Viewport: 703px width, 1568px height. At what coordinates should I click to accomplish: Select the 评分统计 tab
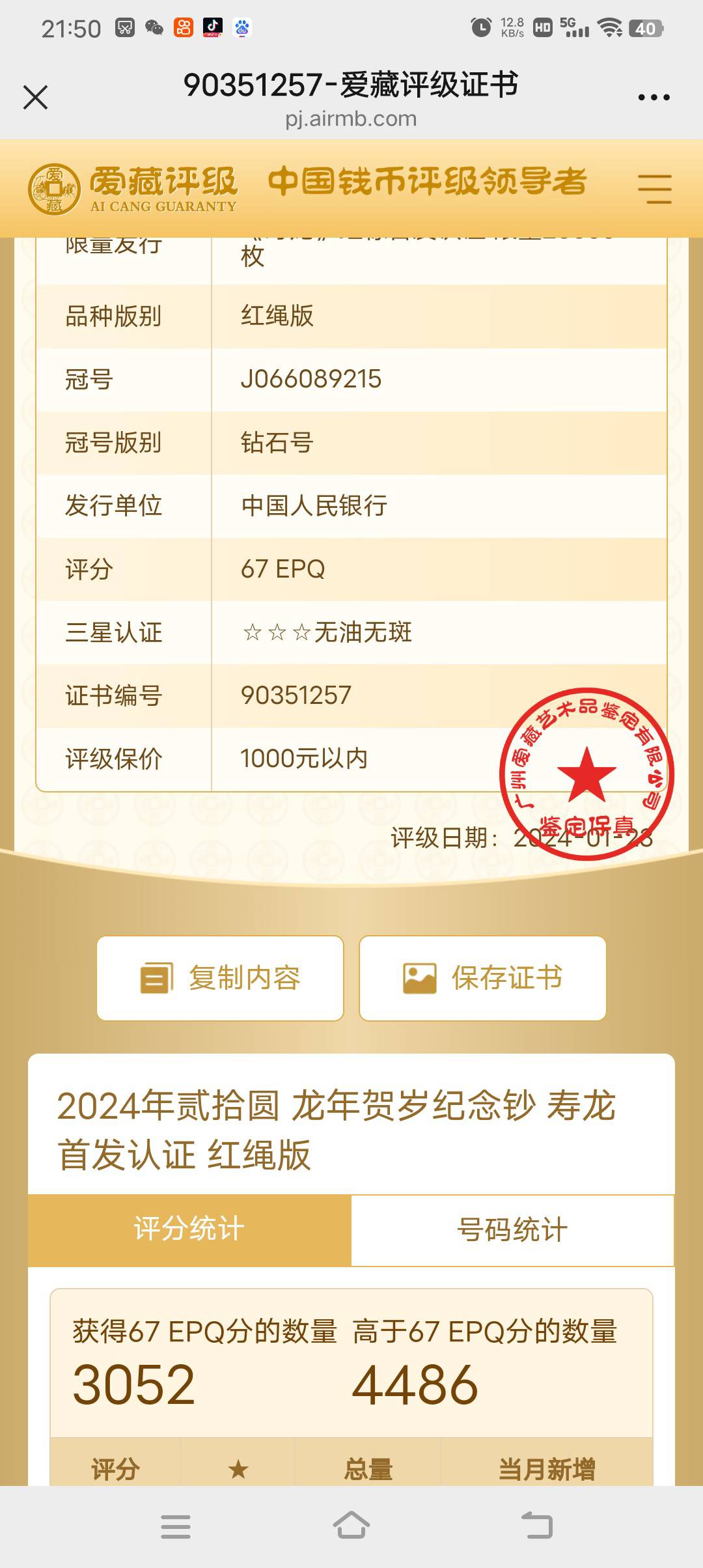pyautogui.click(x=189, y=1230)
